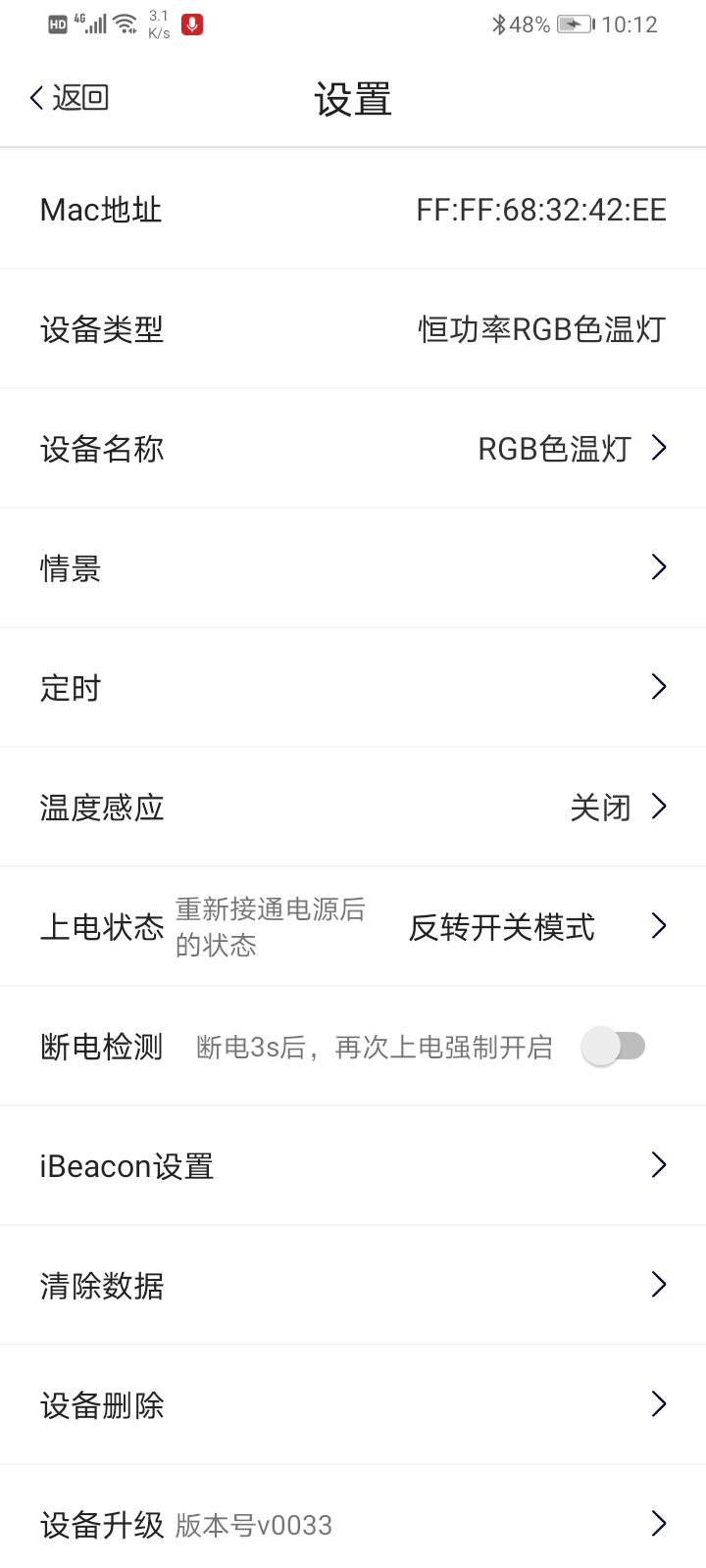Open the 情景 settings
The width and height of the screenshot is (706, 1568).
(353, 568)
